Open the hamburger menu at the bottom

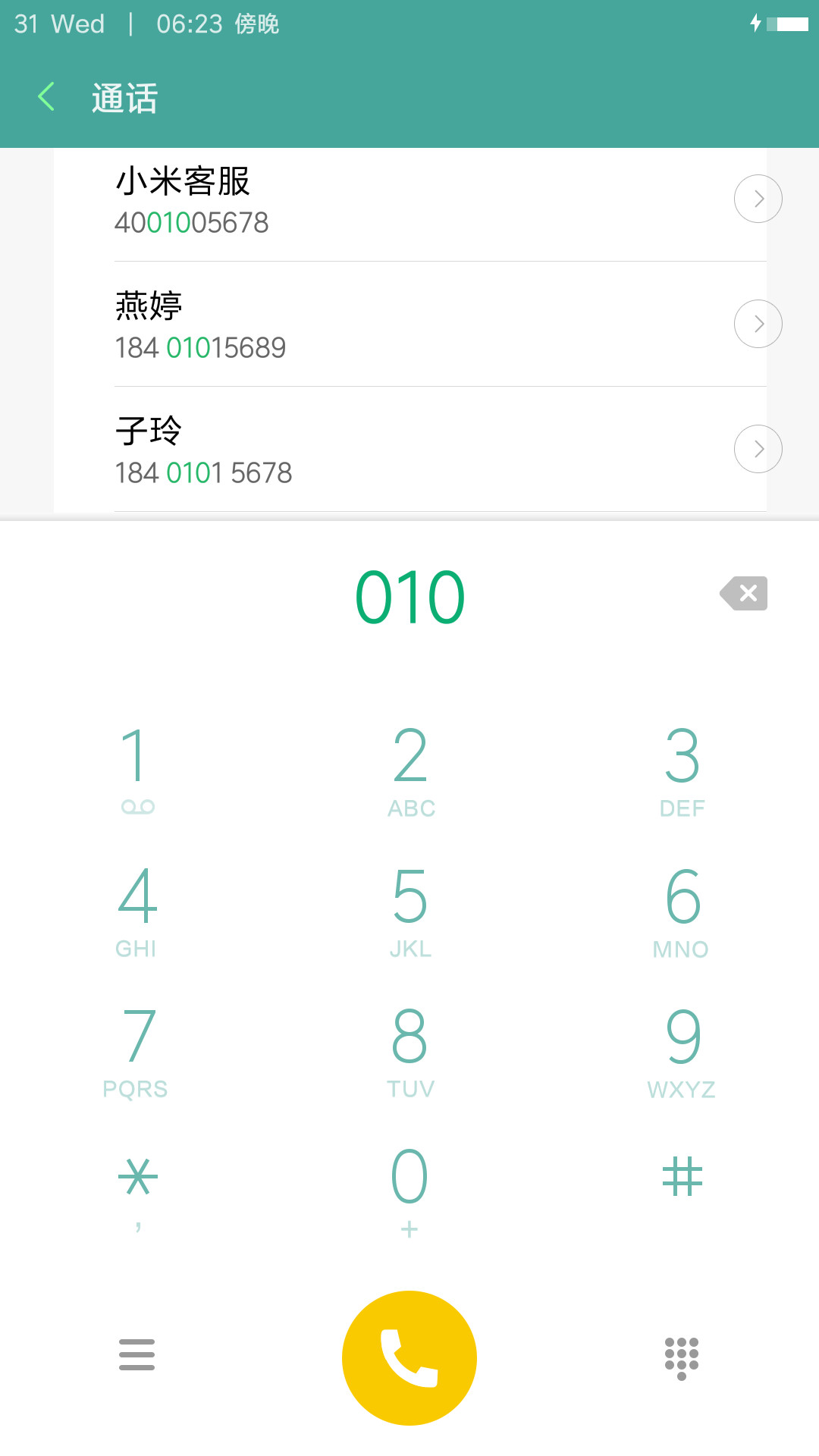click(136, 1354)
